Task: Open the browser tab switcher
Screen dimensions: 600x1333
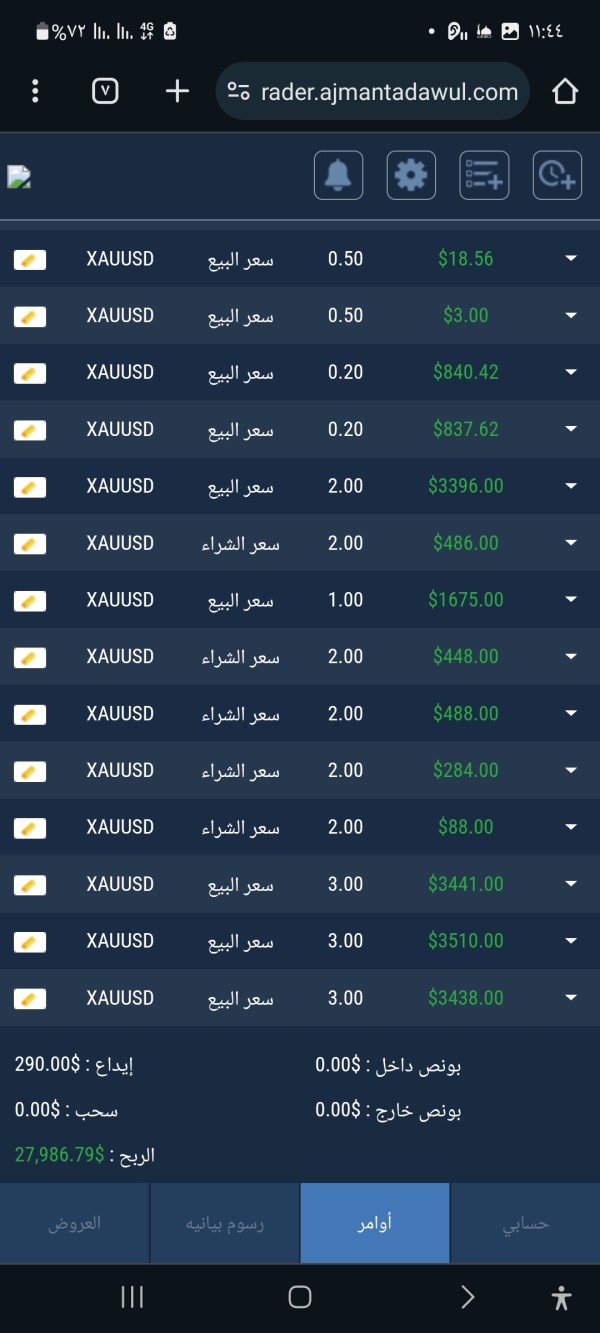Action: pos(105,92)
